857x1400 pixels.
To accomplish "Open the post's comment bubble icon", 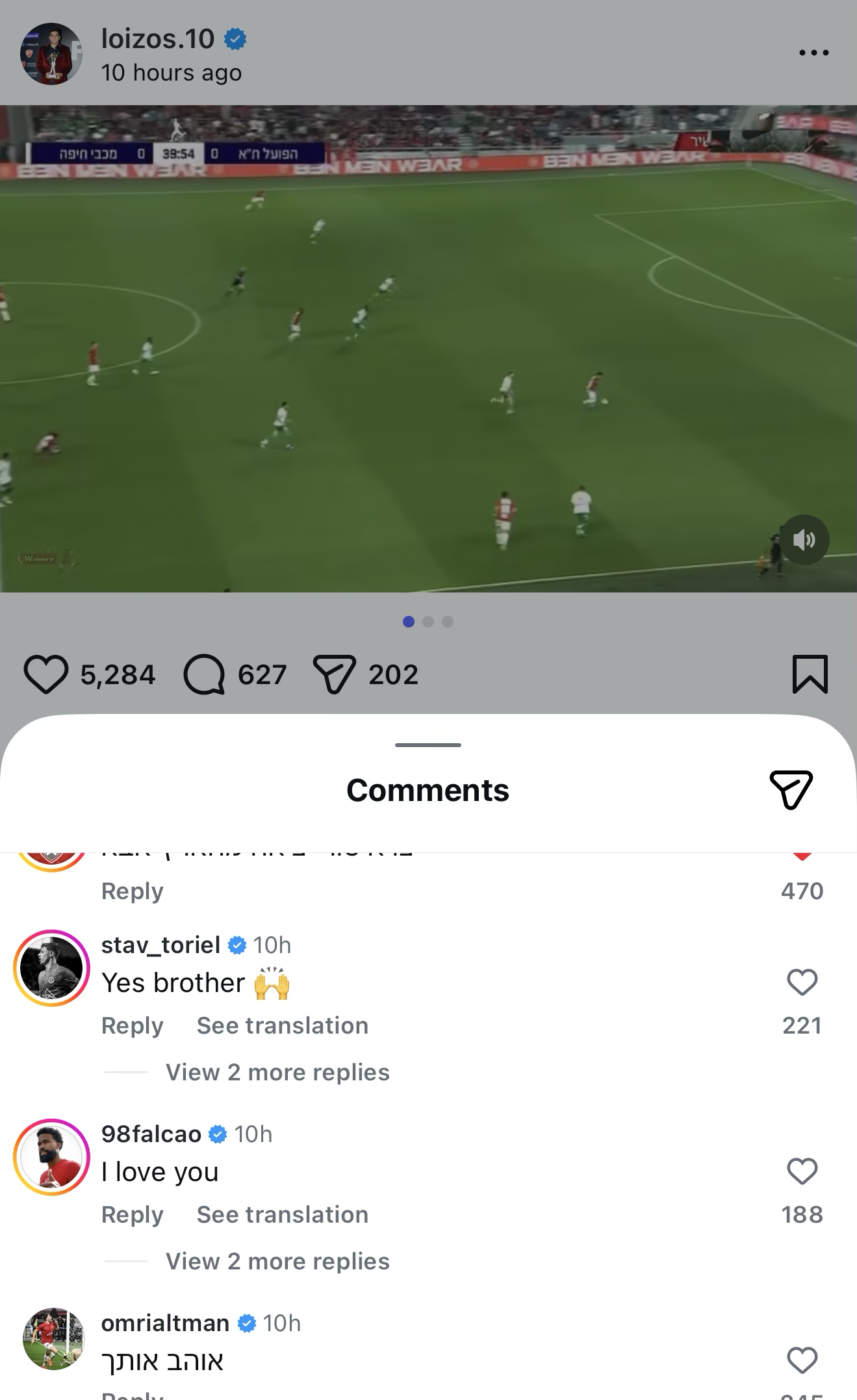I will (204, 674).
